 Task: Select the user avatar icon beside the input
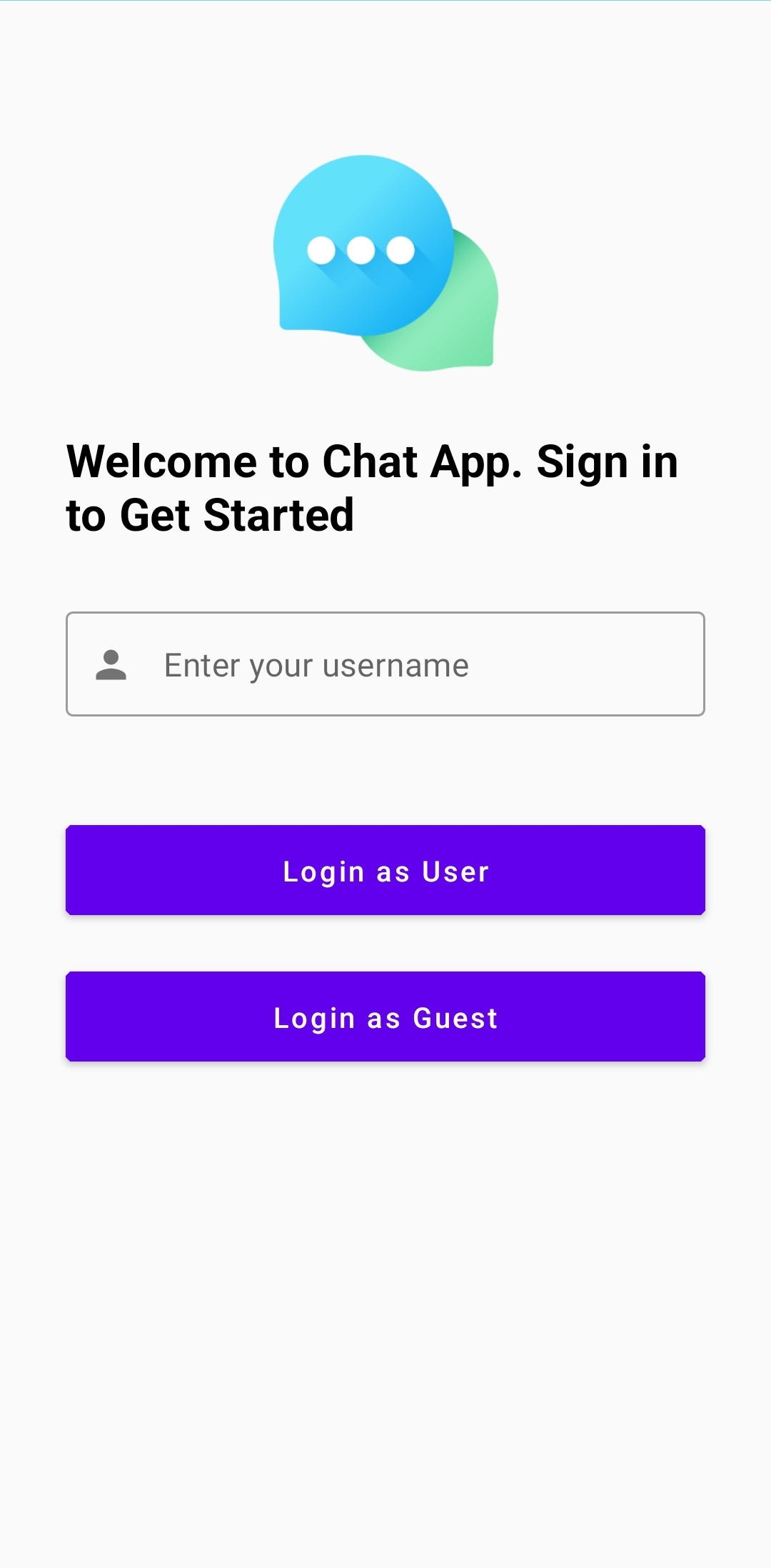click(x=111, y=664)
